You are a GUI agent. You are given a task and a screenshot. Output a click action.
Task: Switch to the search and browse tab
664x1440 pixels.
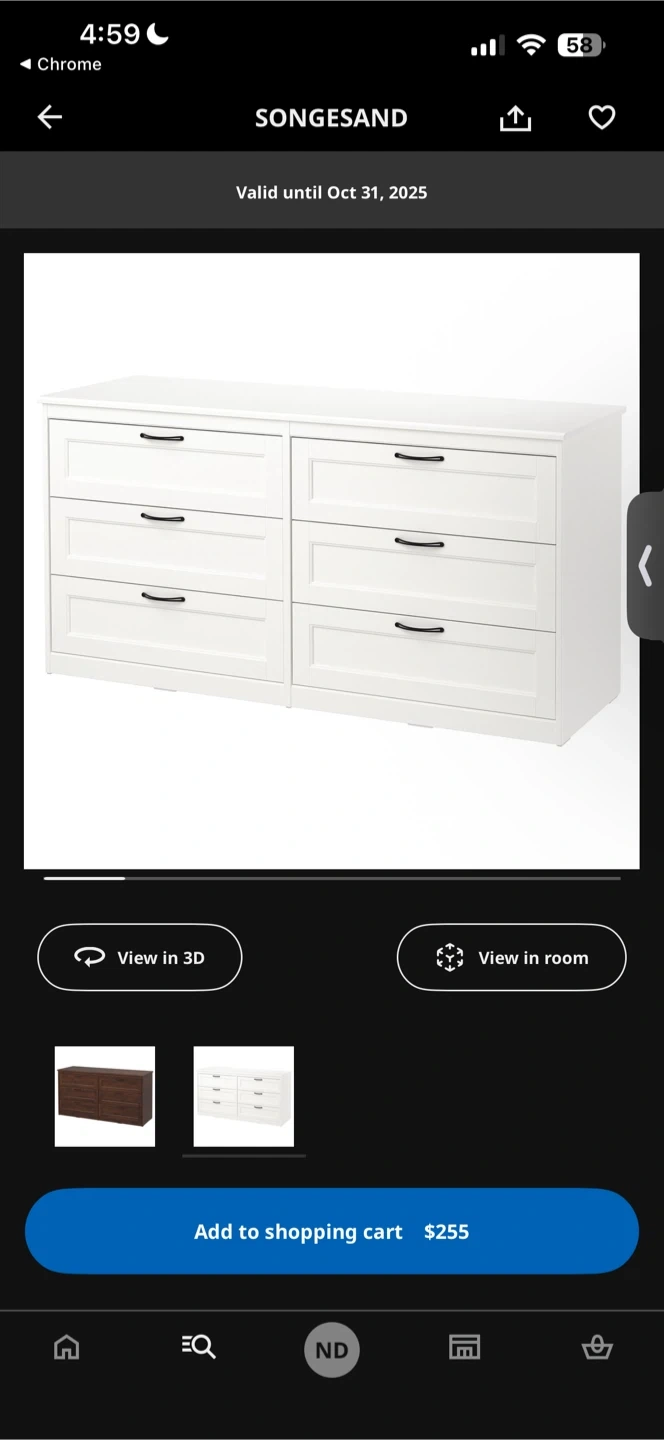198,1348
